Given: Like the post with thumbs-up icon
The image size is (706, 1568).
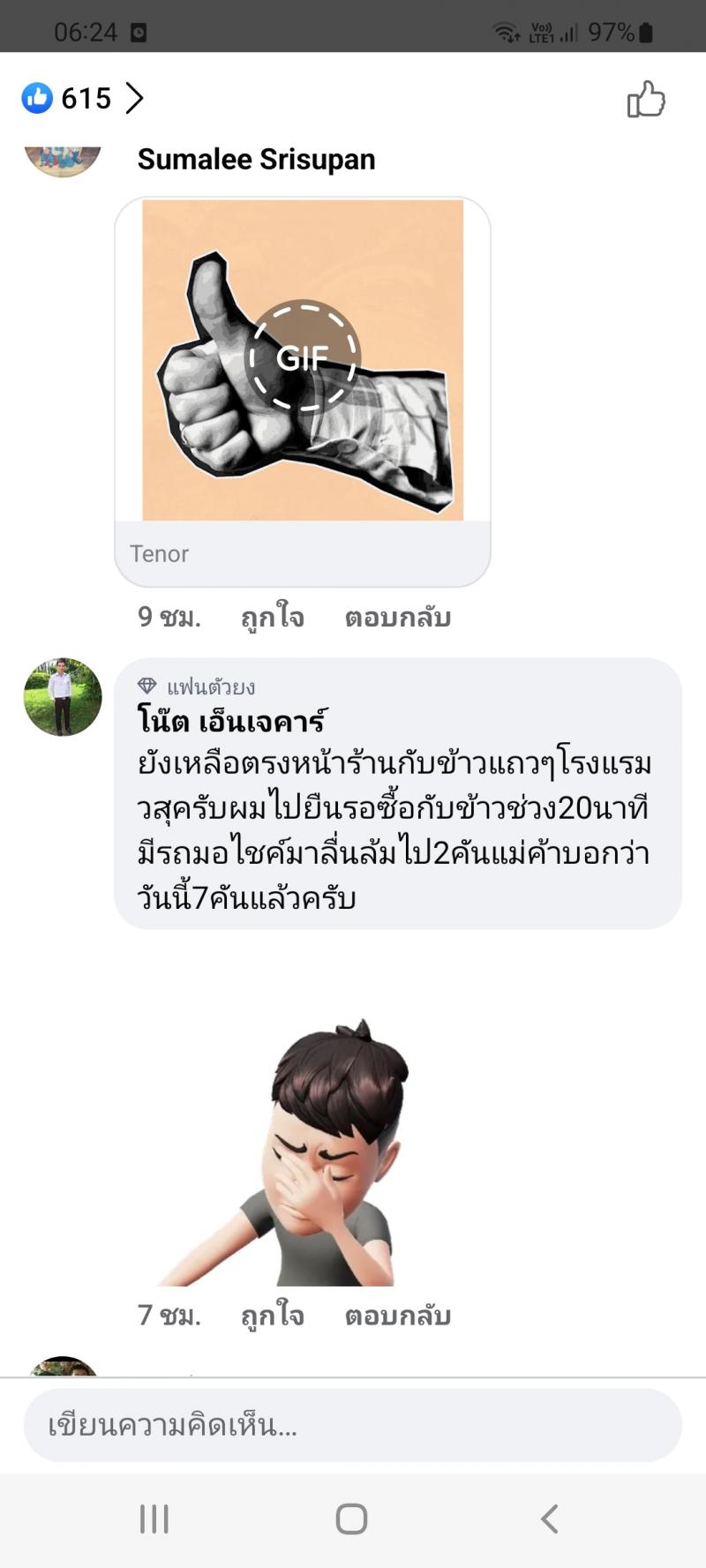Looking at the screenshot, I should 646,99.
